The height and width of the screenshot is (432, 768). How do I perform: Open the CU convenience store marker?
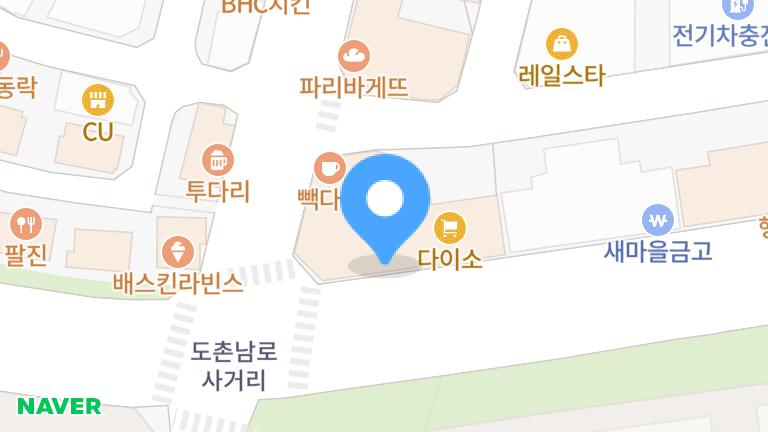(x=98, y=100)
